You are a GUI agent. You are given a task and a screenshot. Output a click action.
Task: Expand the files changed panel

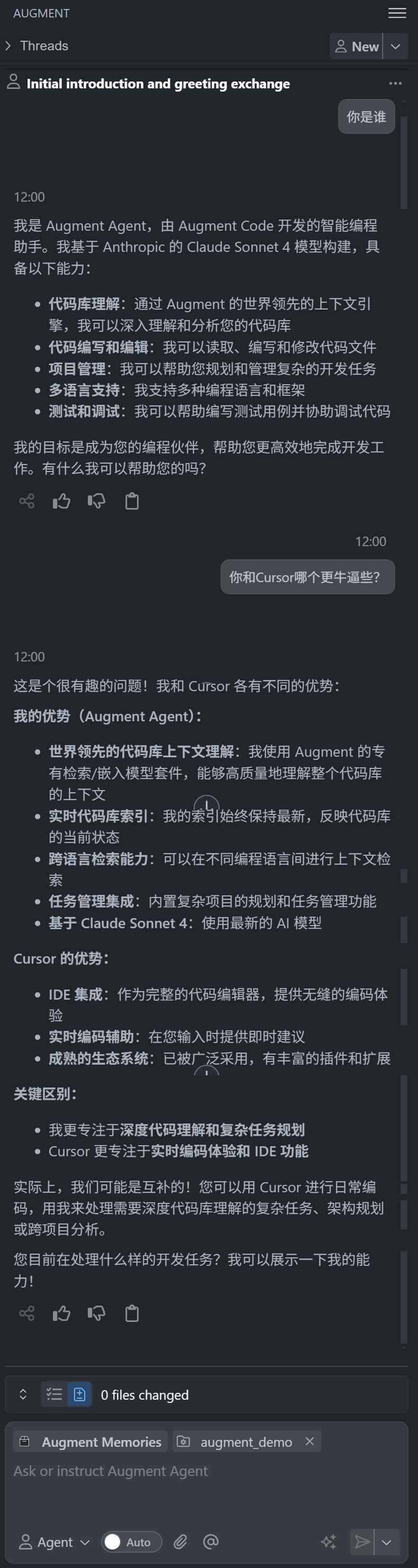[x=23, y=1394]
